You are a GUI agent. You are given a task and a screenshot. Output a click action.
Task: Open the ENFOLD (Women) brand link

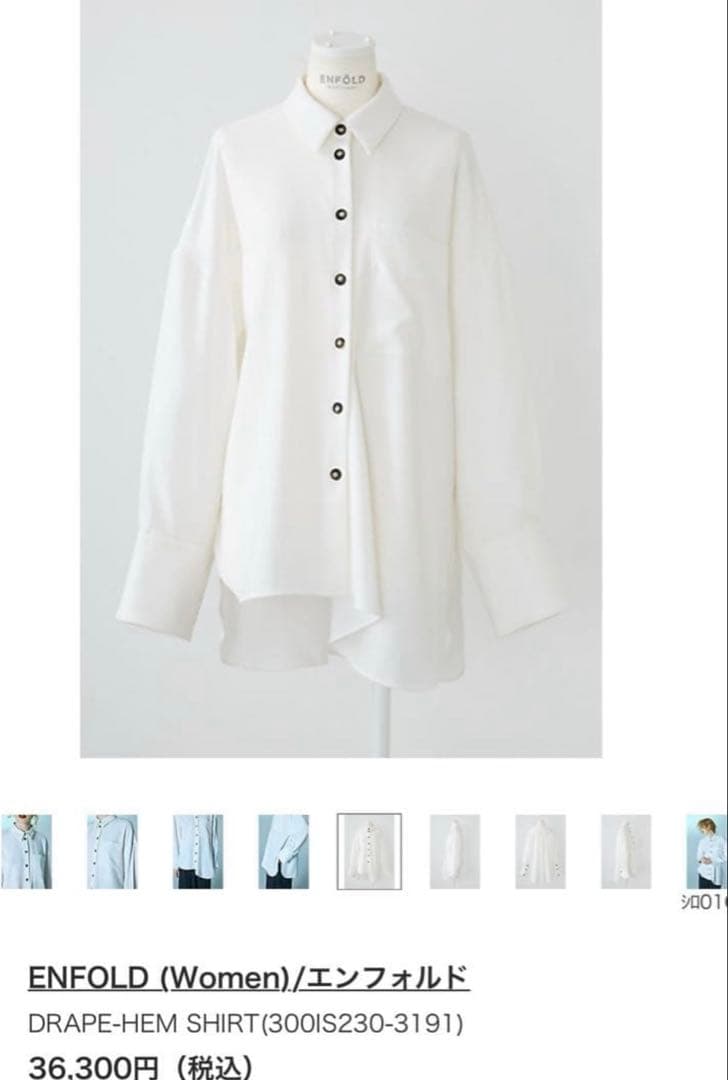click(248, 977)
